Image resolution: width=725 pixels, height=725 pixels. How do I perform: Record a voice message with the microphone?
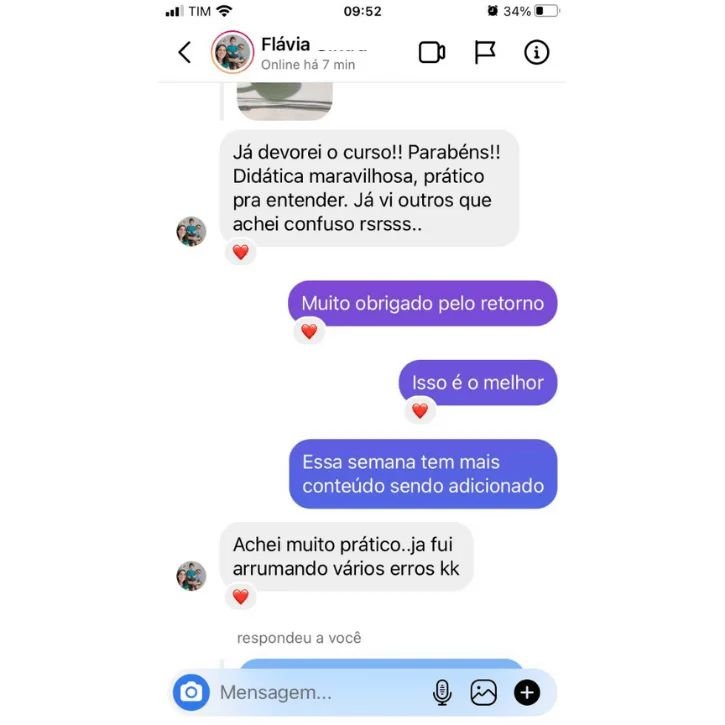(441, 692)
